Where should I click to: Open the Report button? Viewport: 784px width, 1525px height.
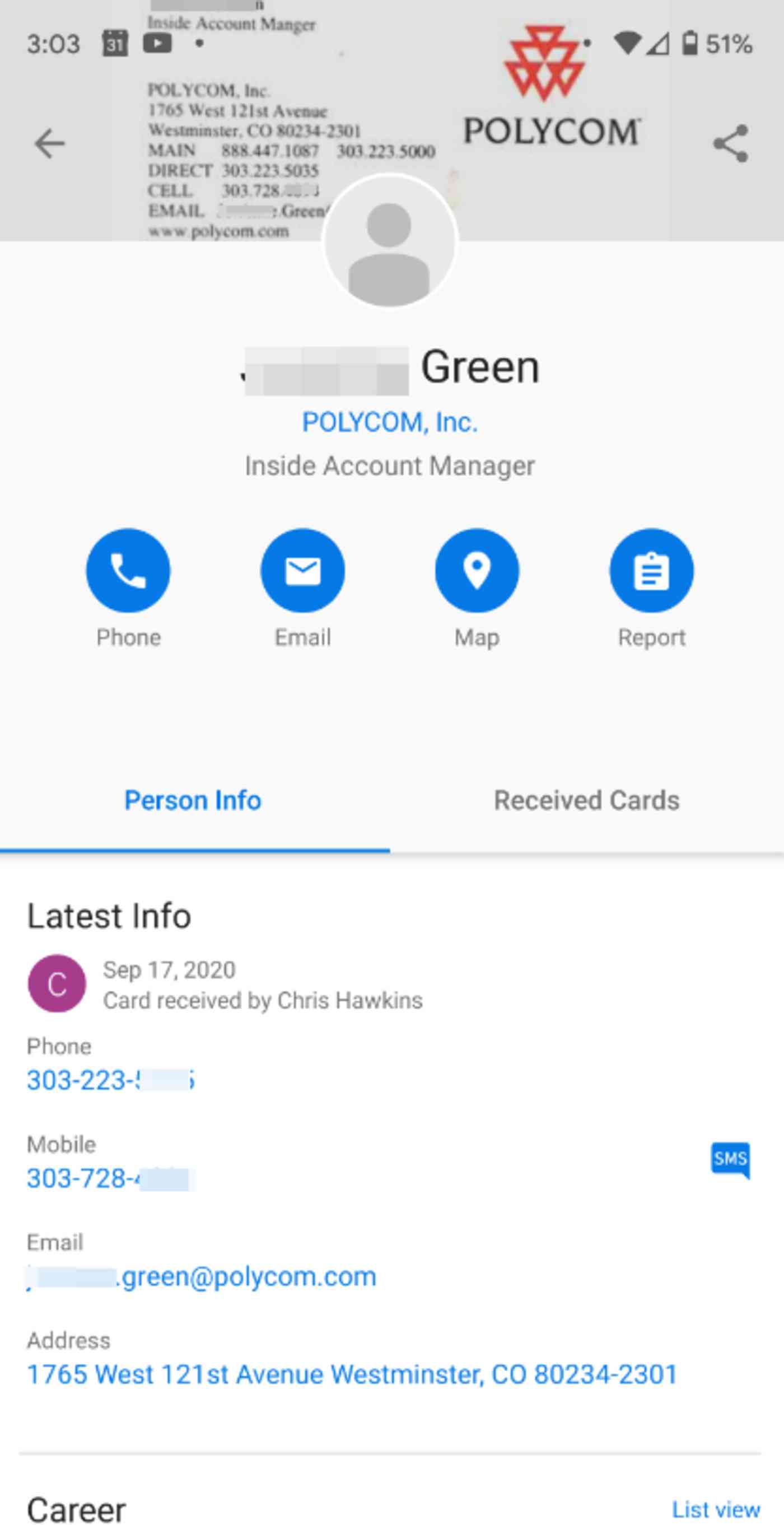click(x=651, y=570)
